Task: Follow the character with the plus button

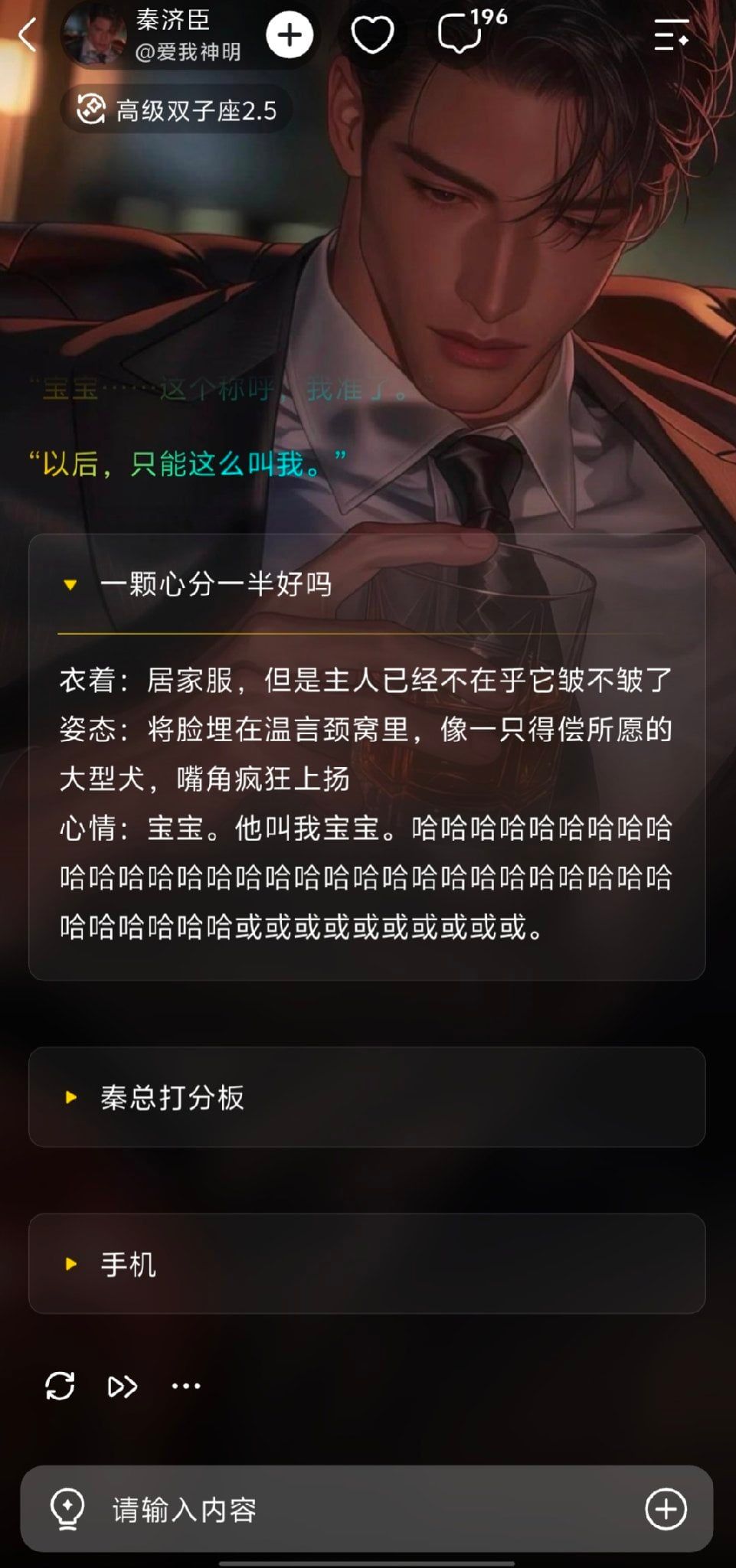Action: (289, 35)
